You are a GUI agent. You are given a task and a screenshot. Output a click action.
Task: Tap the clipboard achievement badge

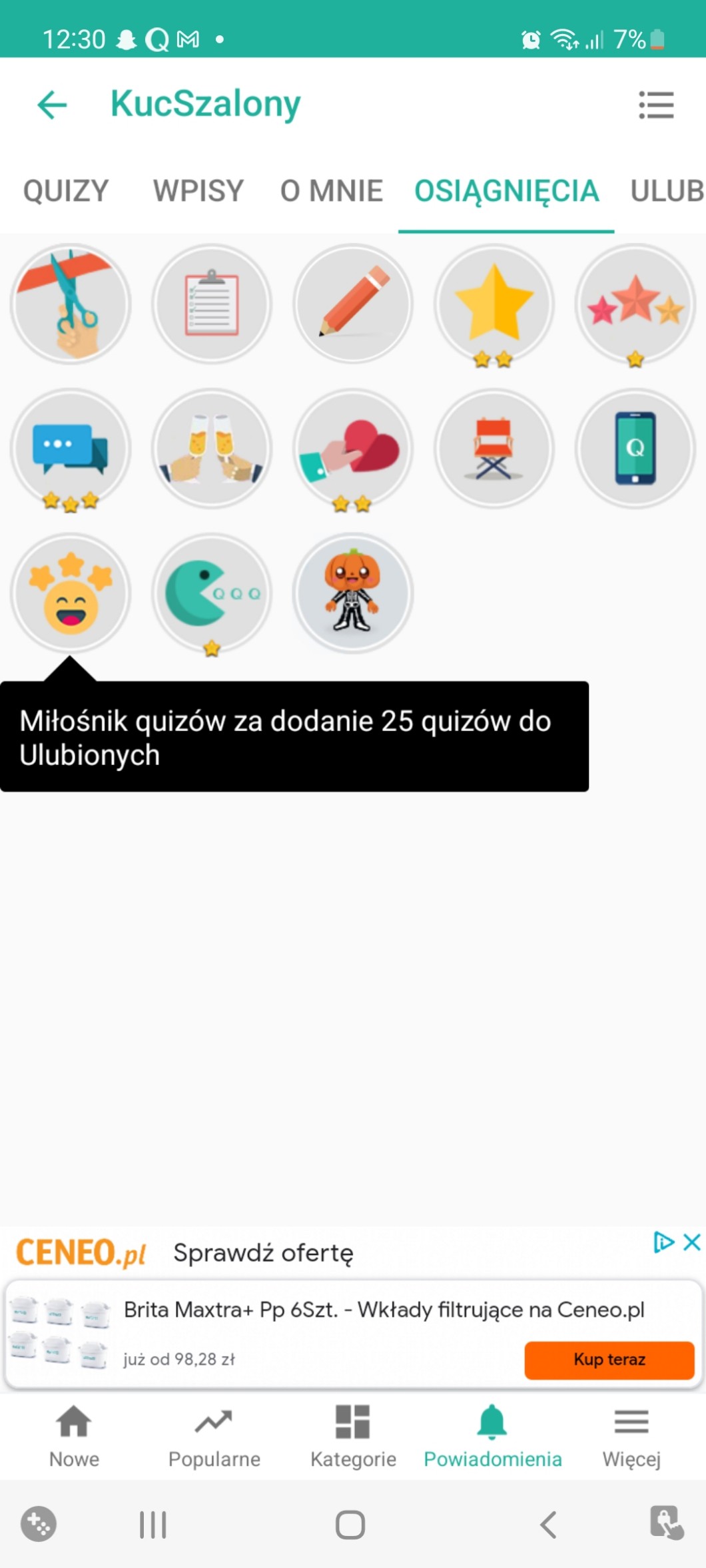tap(212, 304)
